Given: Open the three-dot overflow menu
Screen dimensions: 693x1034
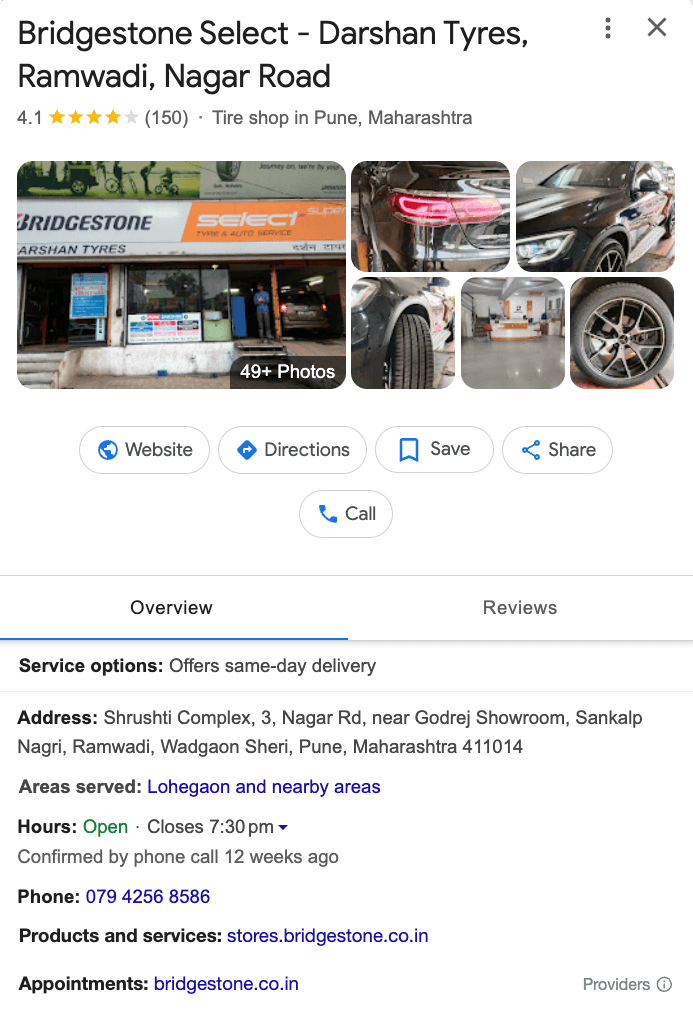Looking at the screenshot, I should coord(608,29).
